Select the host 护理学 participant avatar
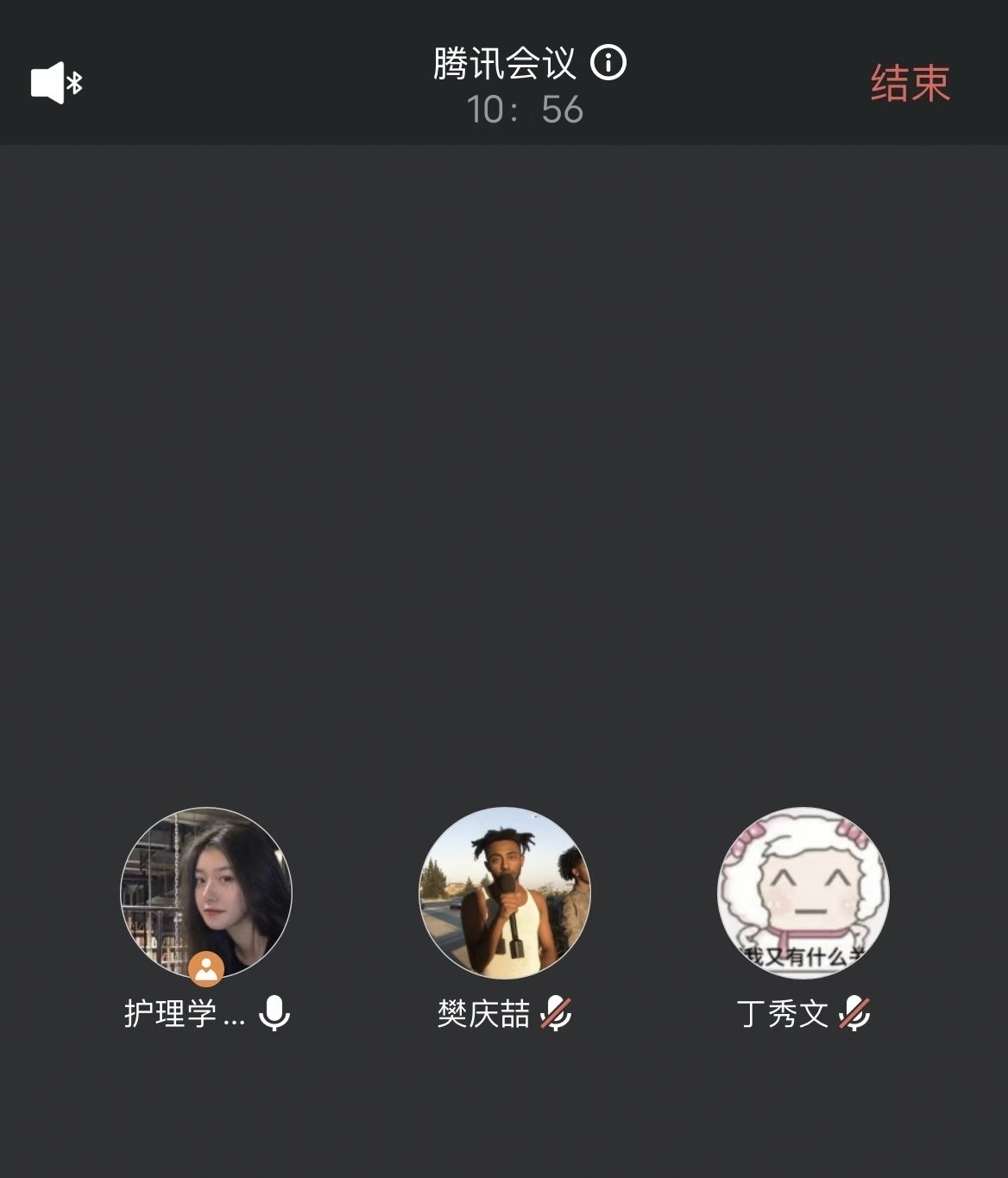 (206, 892)
